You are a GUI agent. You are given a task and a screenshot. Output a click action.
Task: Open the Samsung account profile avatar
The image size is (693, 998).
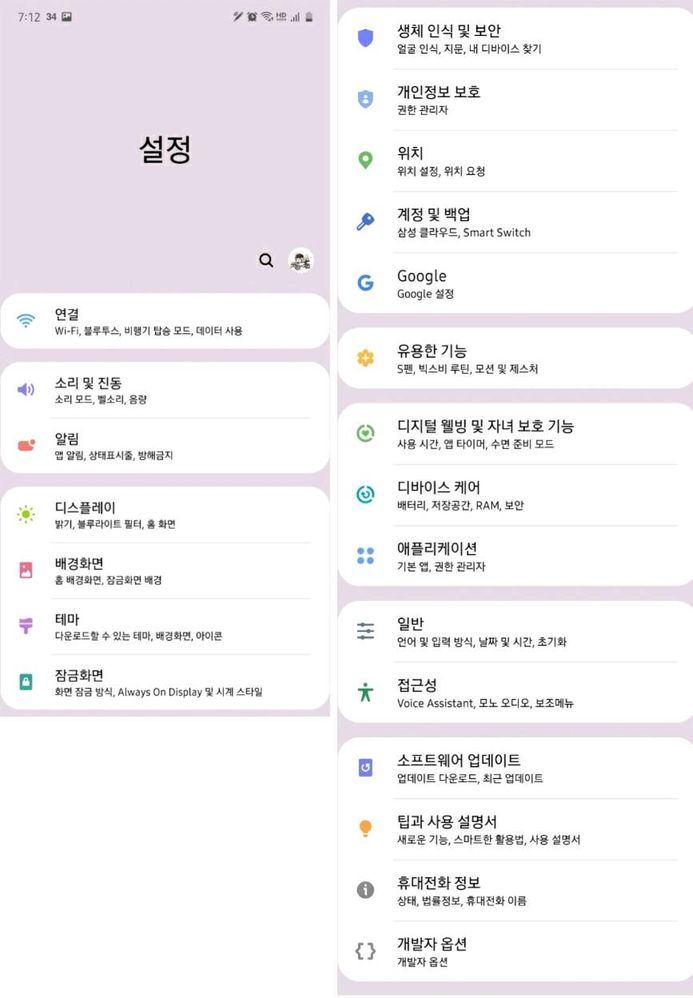tap(301, 260)
